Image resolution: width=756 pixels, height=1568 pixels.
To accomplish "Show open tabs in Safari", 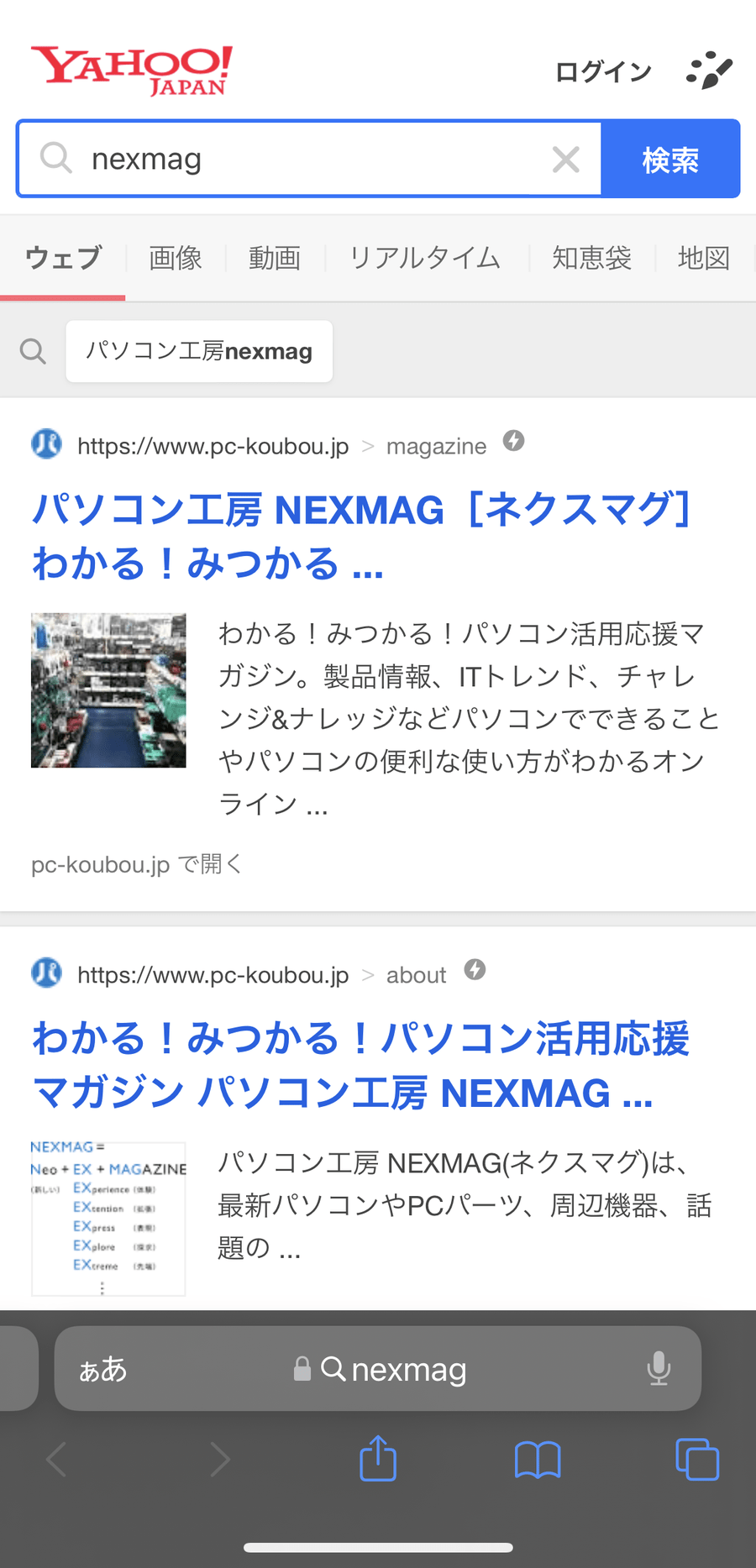I will pos(697,1459).
